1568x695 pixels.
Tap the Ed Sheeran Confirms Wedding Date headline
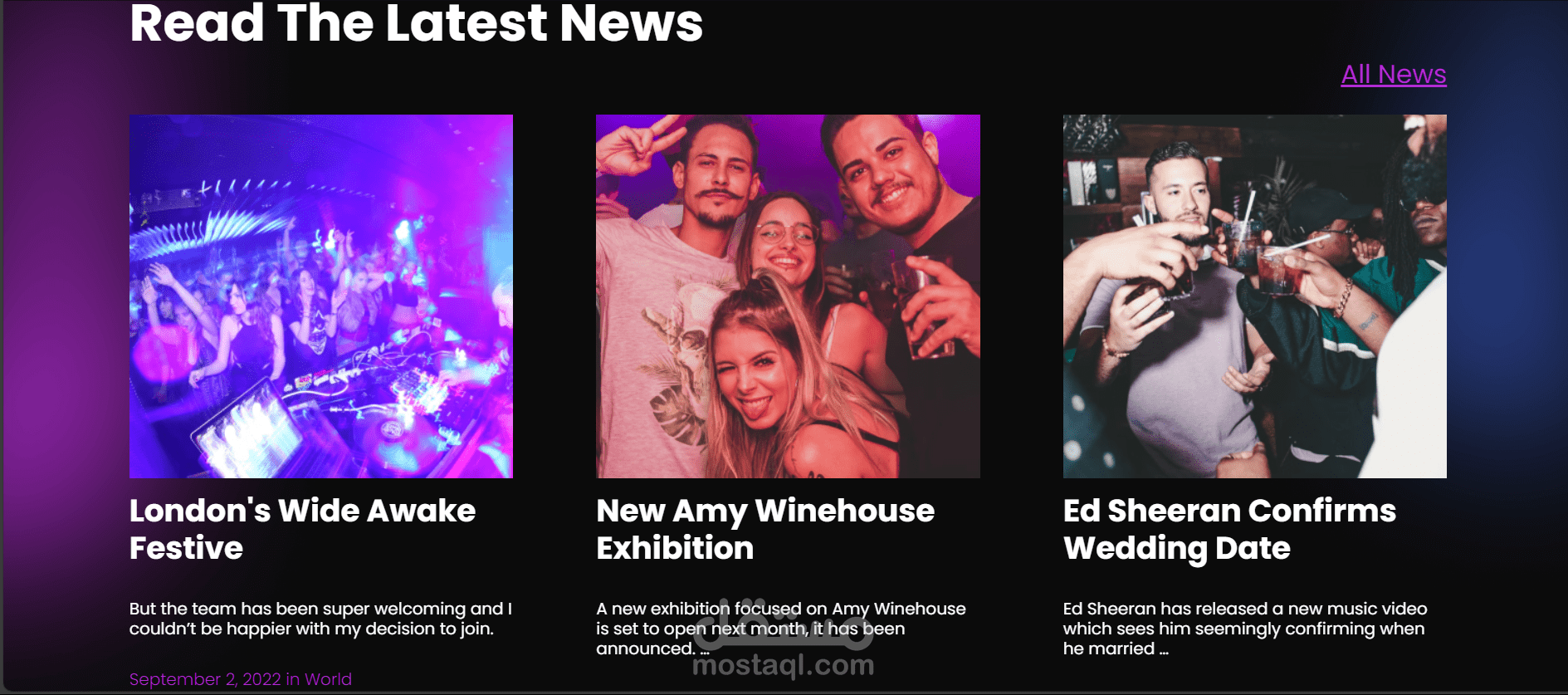click(x=1229, y=529)
